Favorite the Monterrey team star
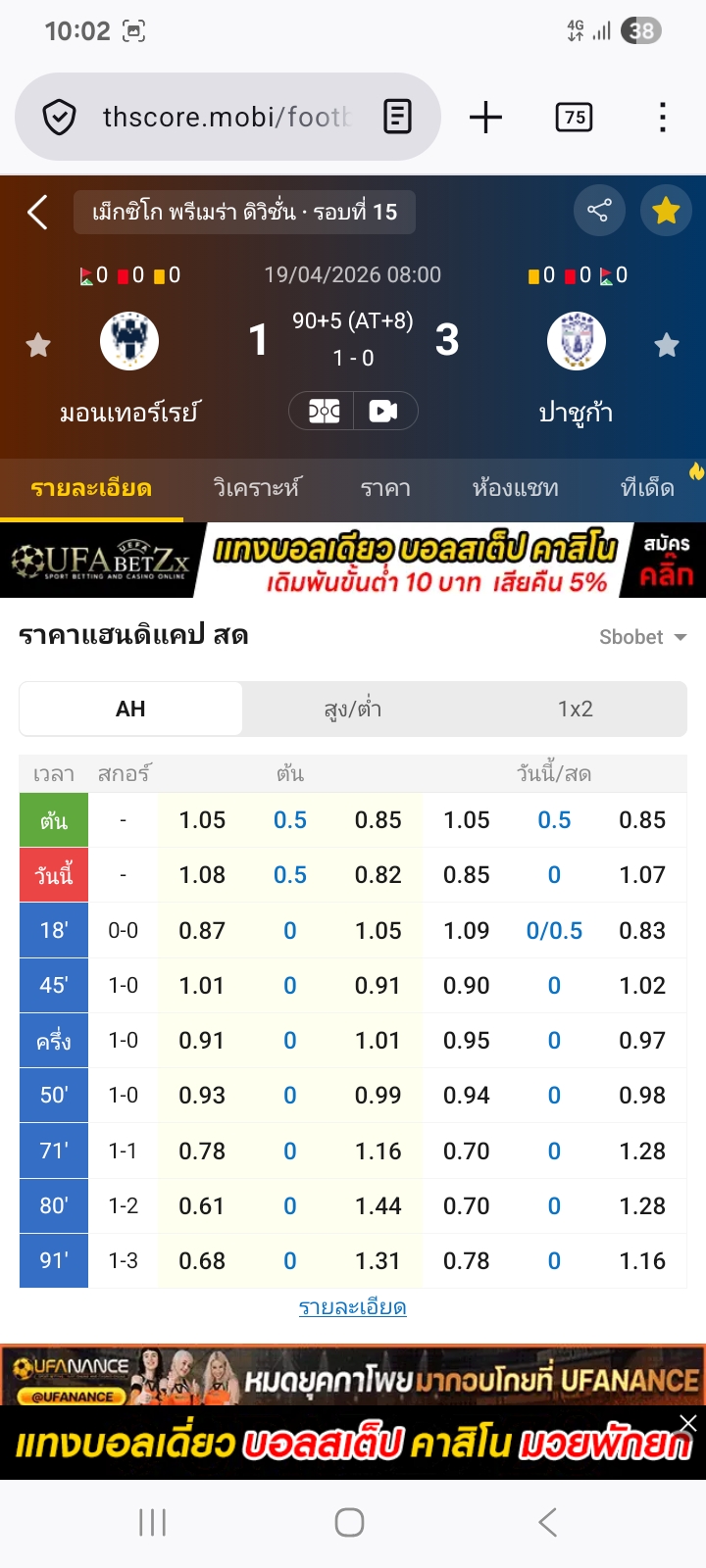Image resolution: width=706 pixels, height=1568 pixels. (38, 345)
